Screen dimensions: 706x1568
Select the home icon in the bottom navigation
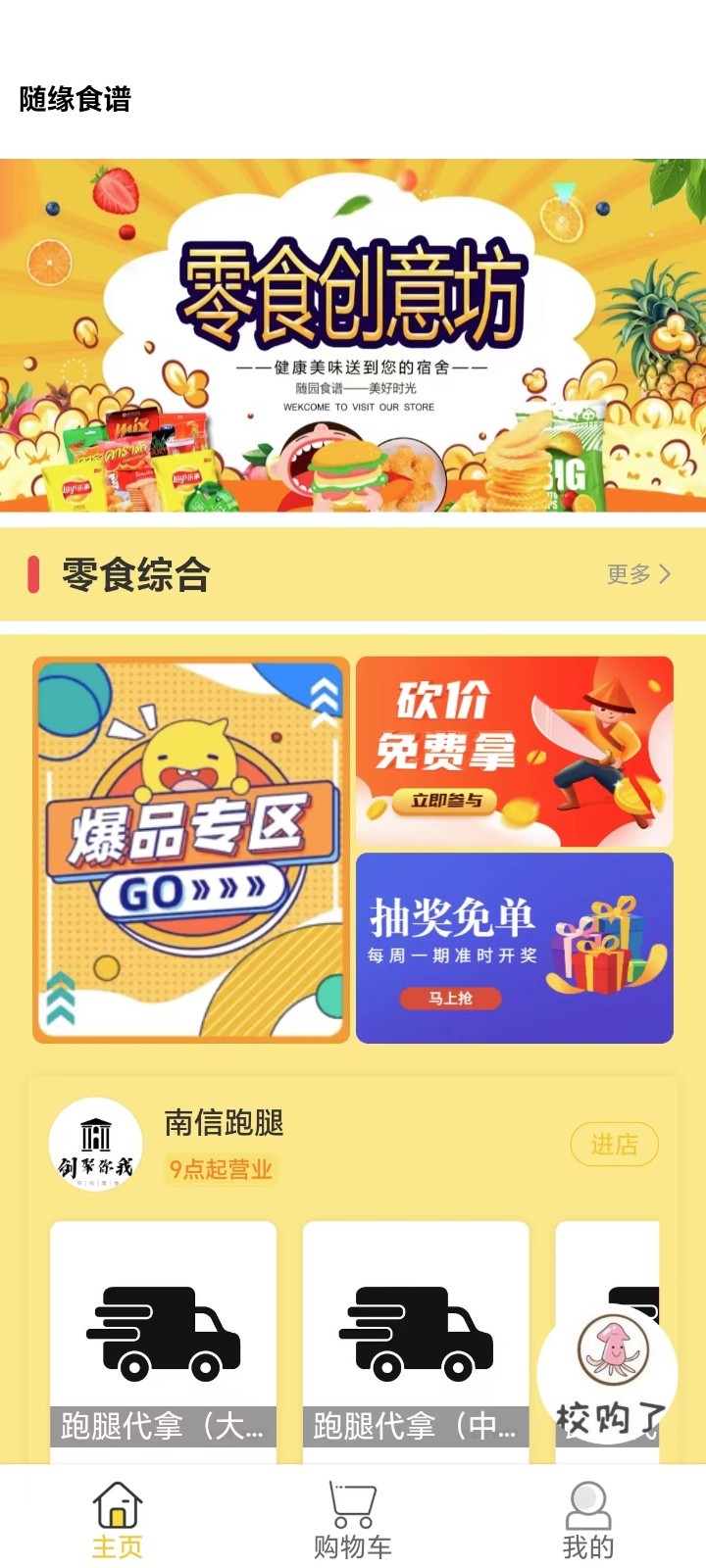tap(117, 1506)
